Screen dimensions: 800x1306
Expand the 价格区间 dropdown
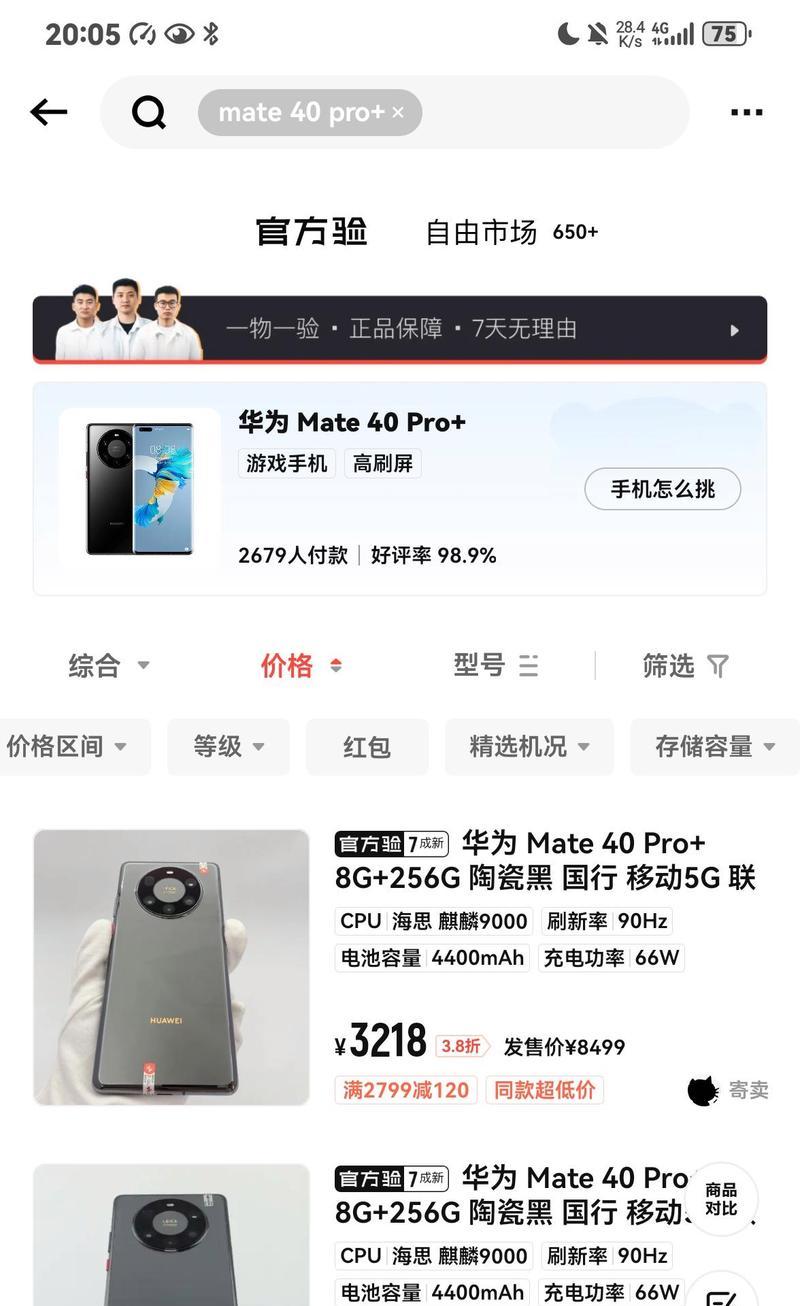pyautogui.click(x=66, y=747)
